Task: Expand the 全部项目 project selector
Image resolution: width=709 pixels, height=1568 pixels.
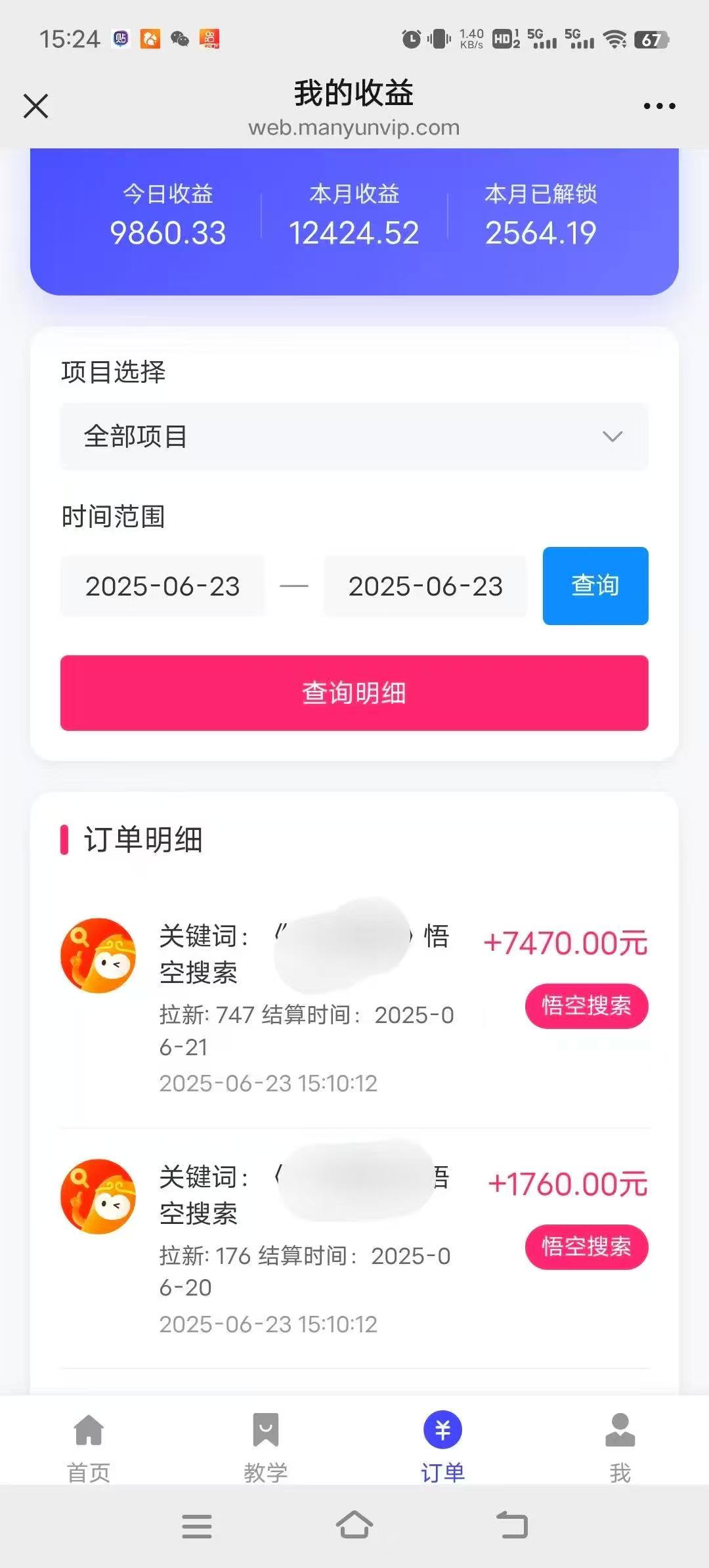Action: pyautogui.click(x=353, y=437)
